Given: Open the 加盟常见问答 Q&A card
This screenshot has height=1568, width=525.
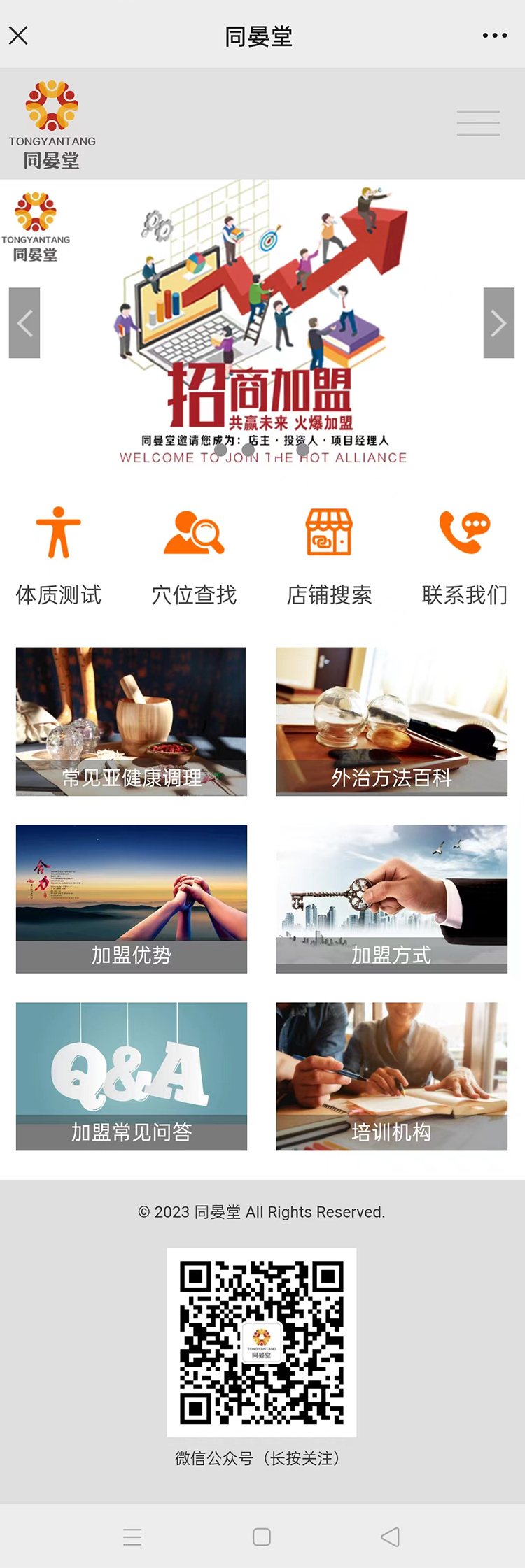Looking at the screenshot, I should 132,1076.
